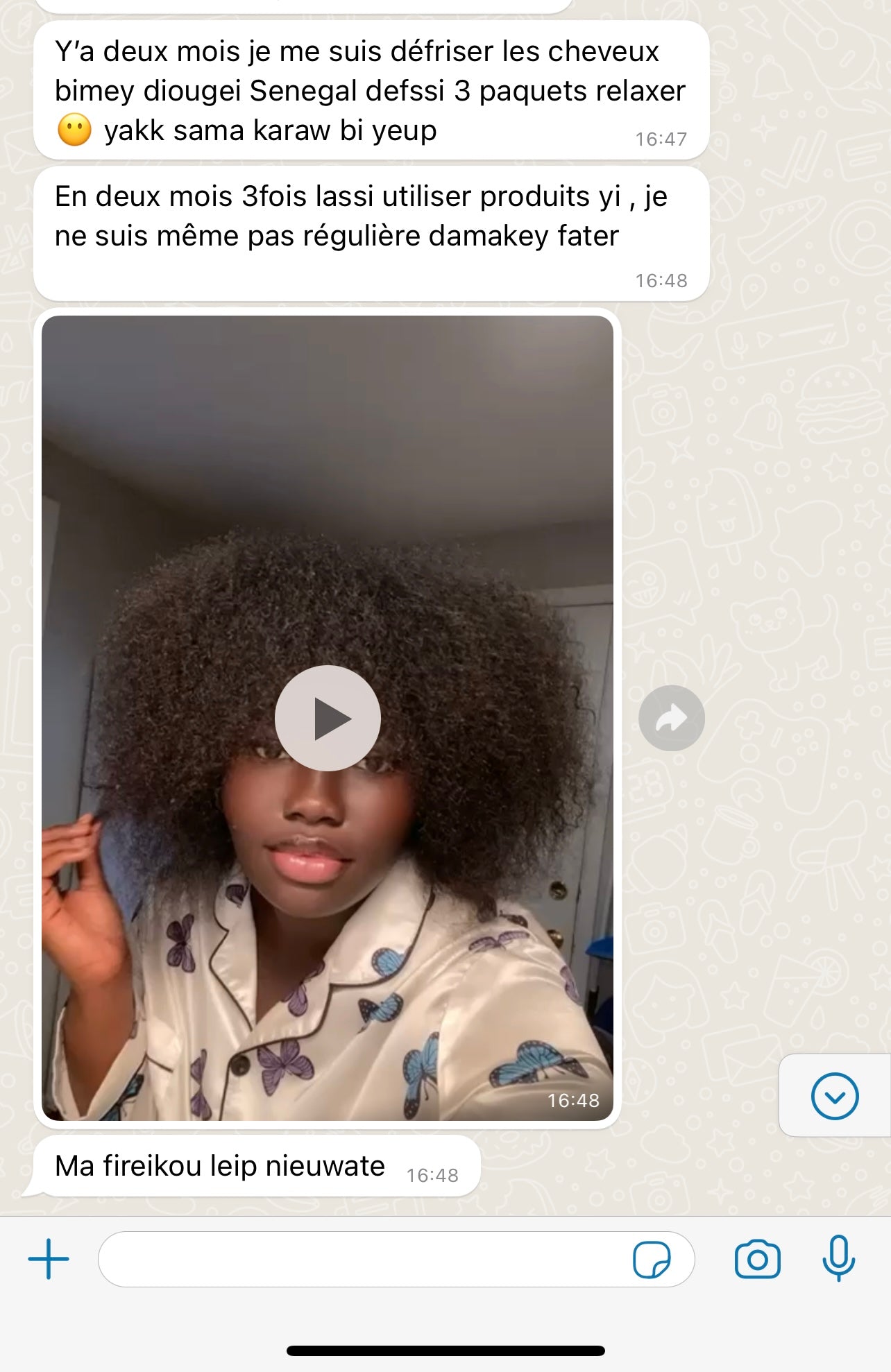Open the attachment plus menu
This screenshot has height=1372, width=891.
[x=49, y=1259]
